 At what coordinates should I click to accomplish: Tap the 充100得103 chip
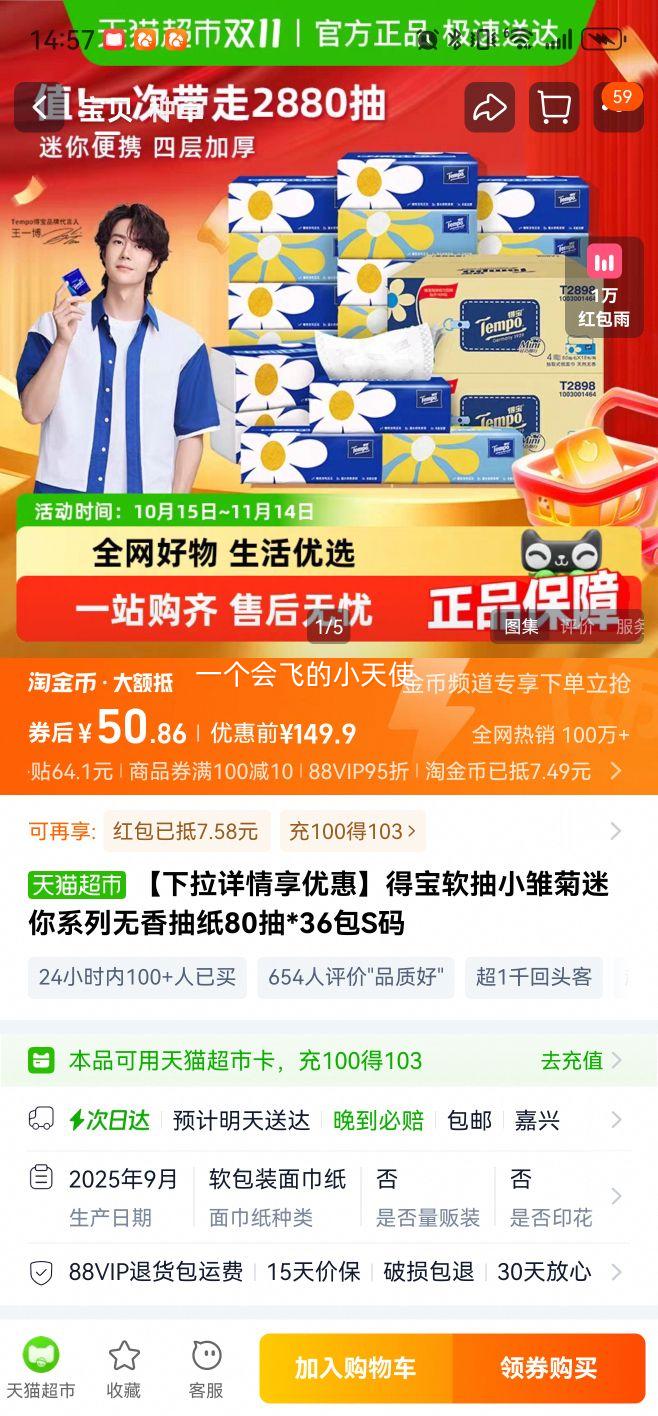(352, 831)
